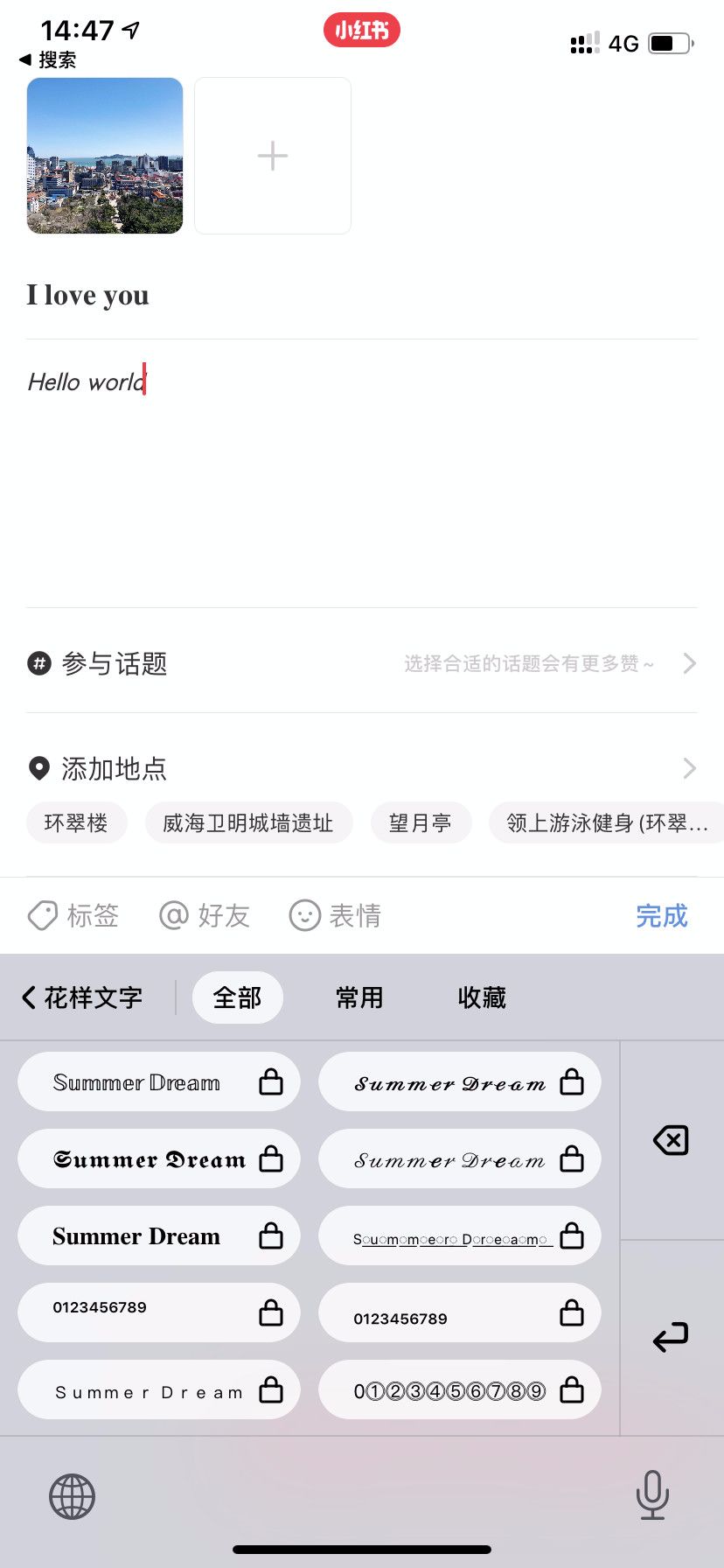Viewport: 724px width, 1568px height.
Task: Hit the keyboard backspace key
Action: (671, 1140)
